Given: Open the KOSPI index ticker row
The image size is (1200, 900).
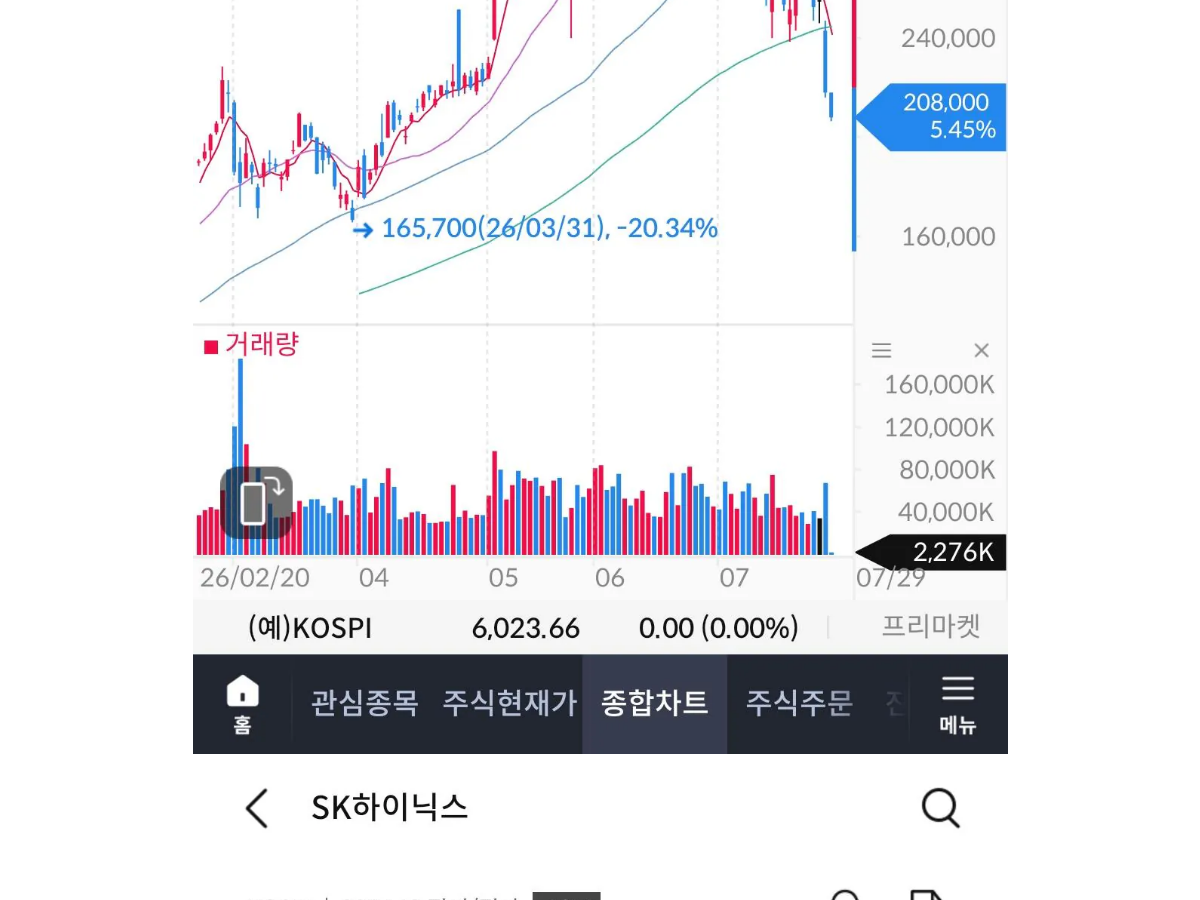Looking at the screenshot, I should coord(524,628).
